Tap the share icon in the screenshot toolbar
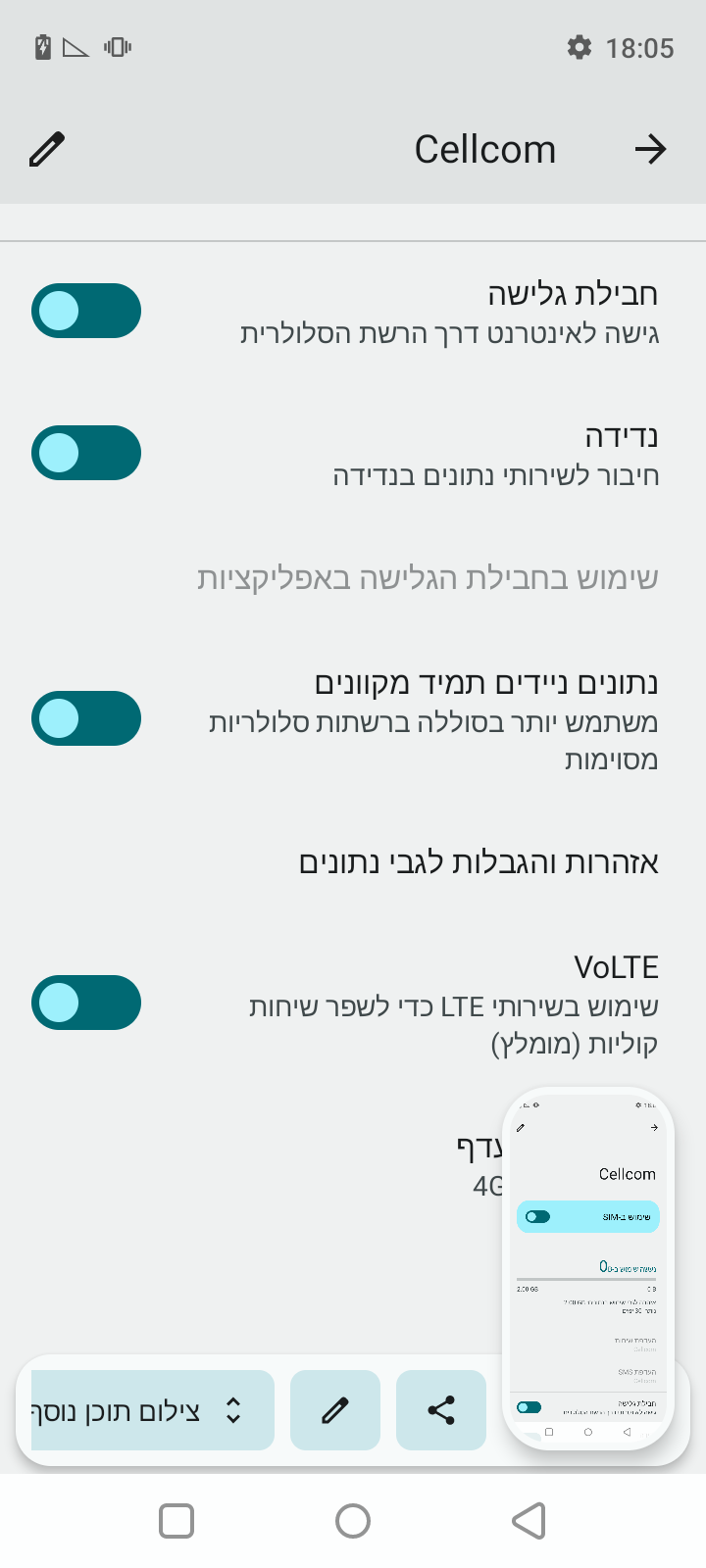706x1568 pixels. [x=441, y=1409]
